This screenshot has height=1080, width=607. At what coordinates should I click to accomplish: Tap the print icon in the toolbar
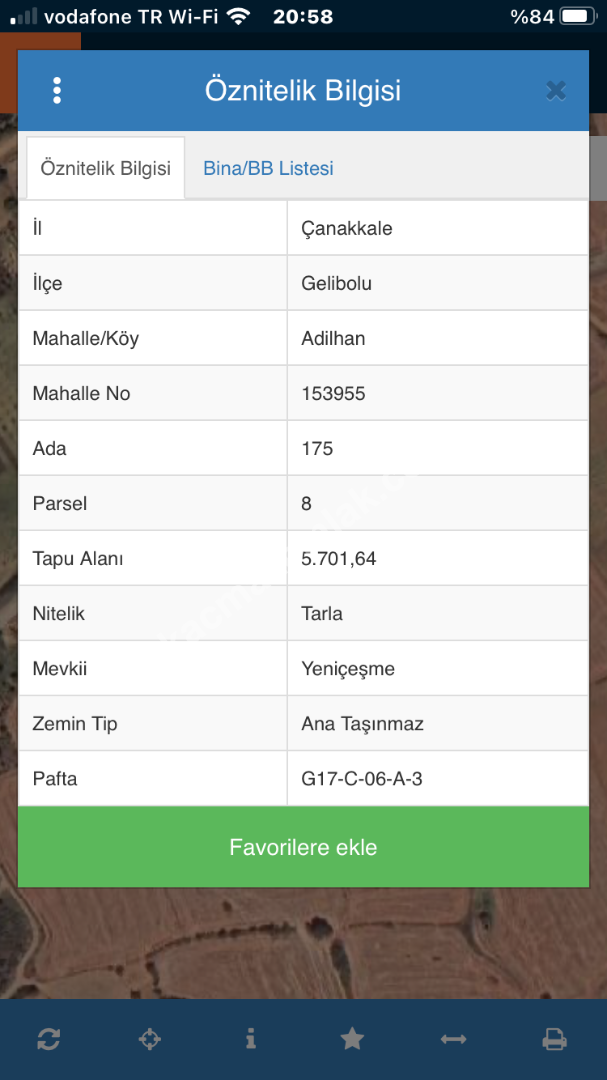[554, 1039]
